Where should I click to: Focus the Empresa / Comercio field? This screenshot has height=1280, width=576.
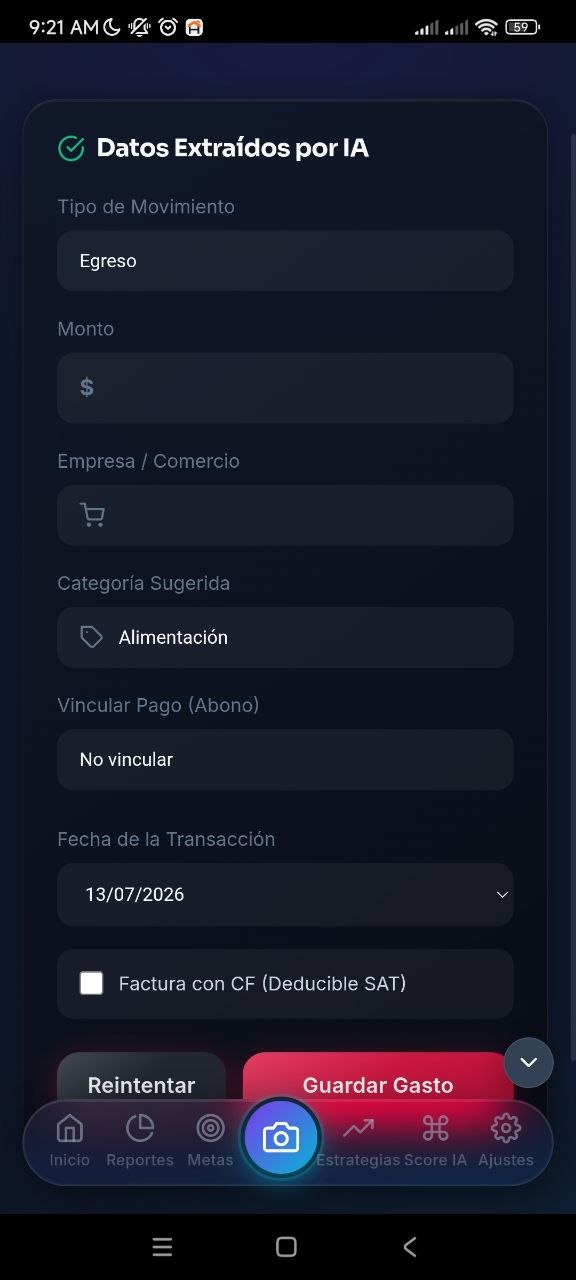pos(285,515)
